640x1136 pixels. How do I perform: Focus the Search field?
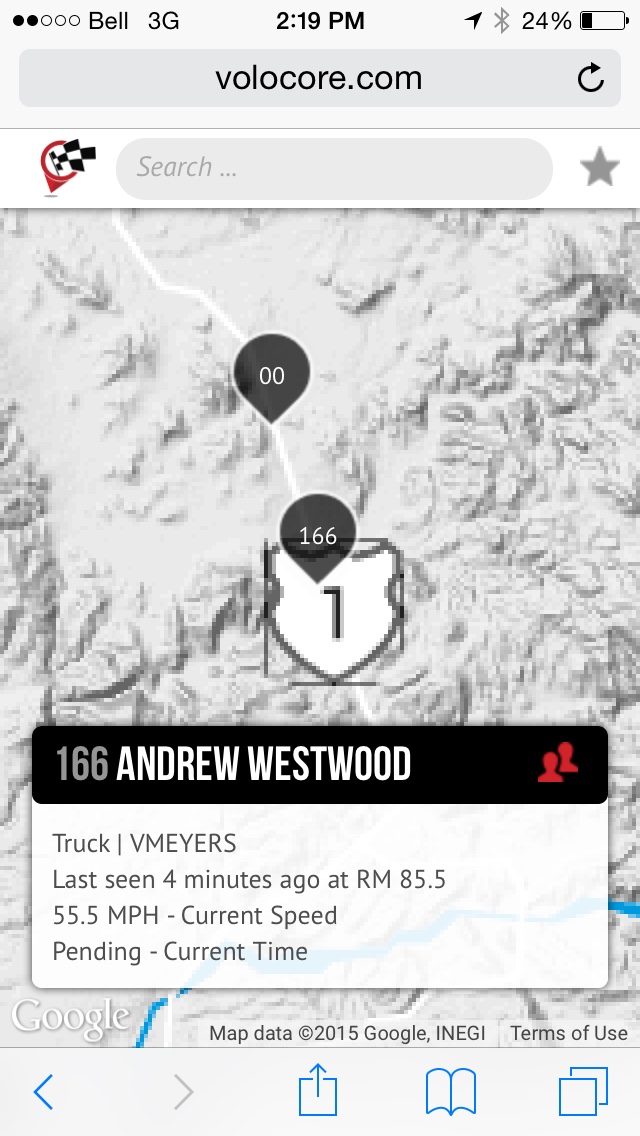pyautogui.click(x=335, y=168)
